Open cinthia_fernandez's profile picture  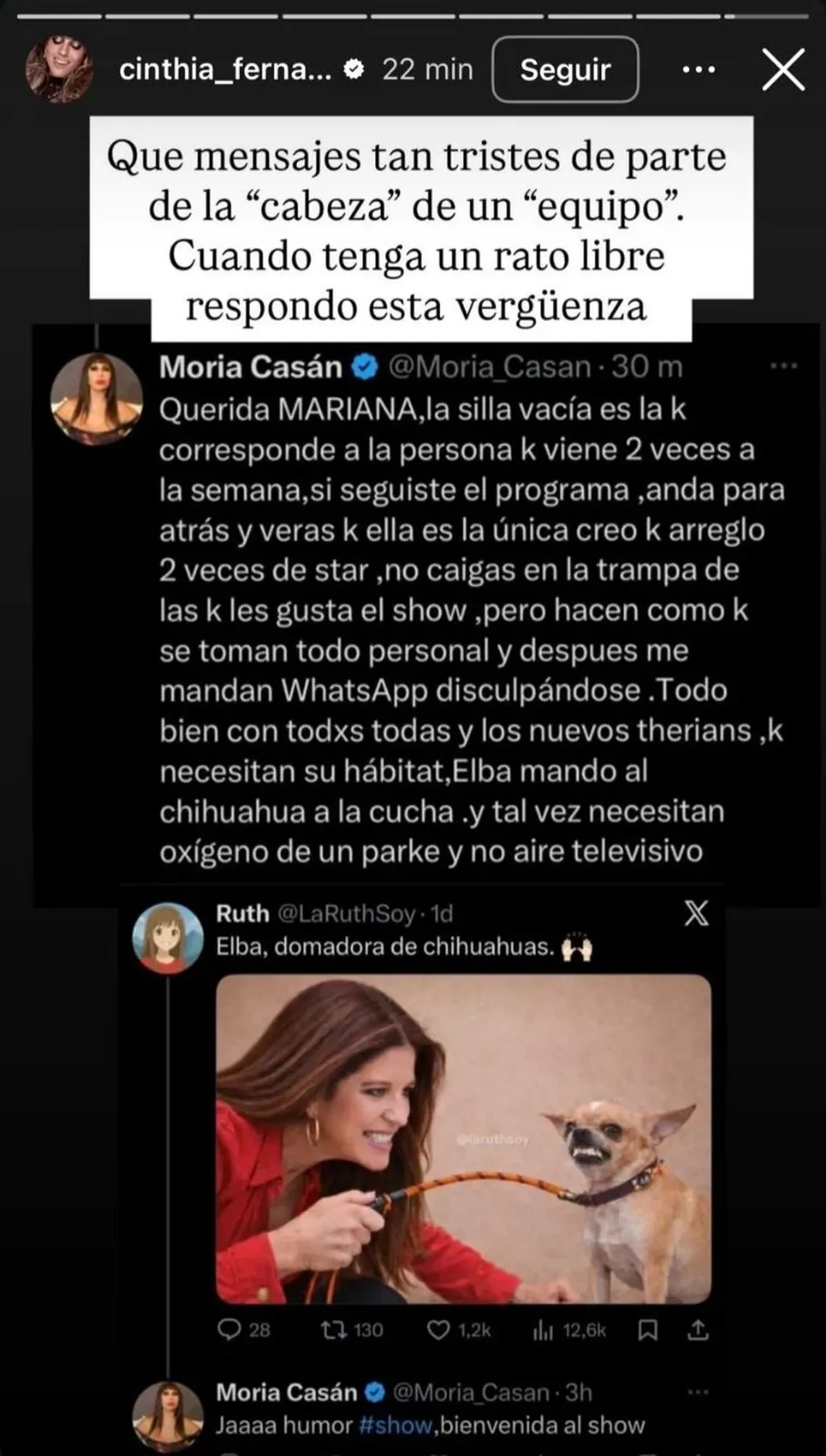coord(59,70)
